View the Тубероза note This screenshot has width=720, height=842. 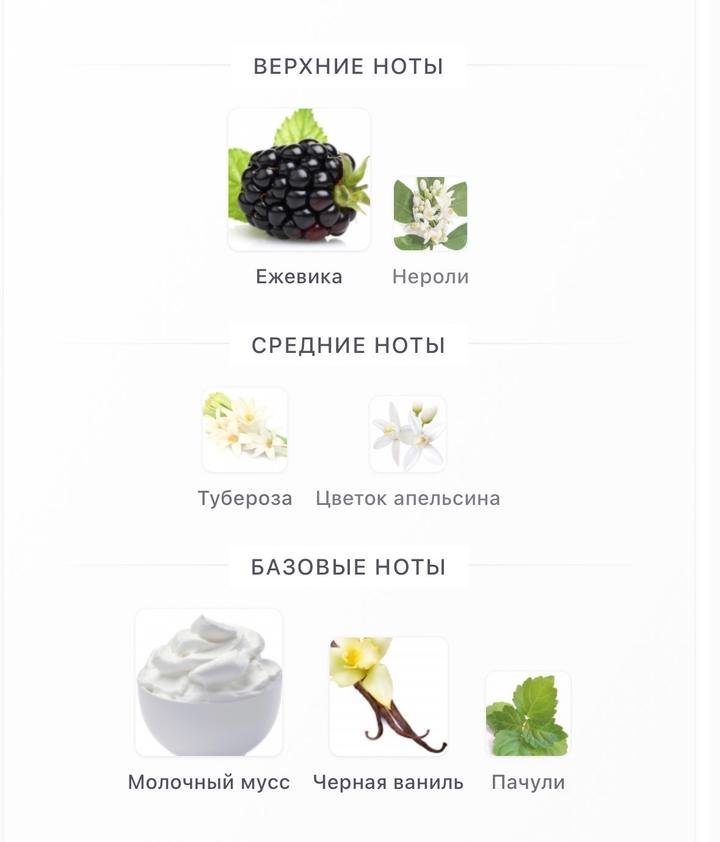click(245, 430)
